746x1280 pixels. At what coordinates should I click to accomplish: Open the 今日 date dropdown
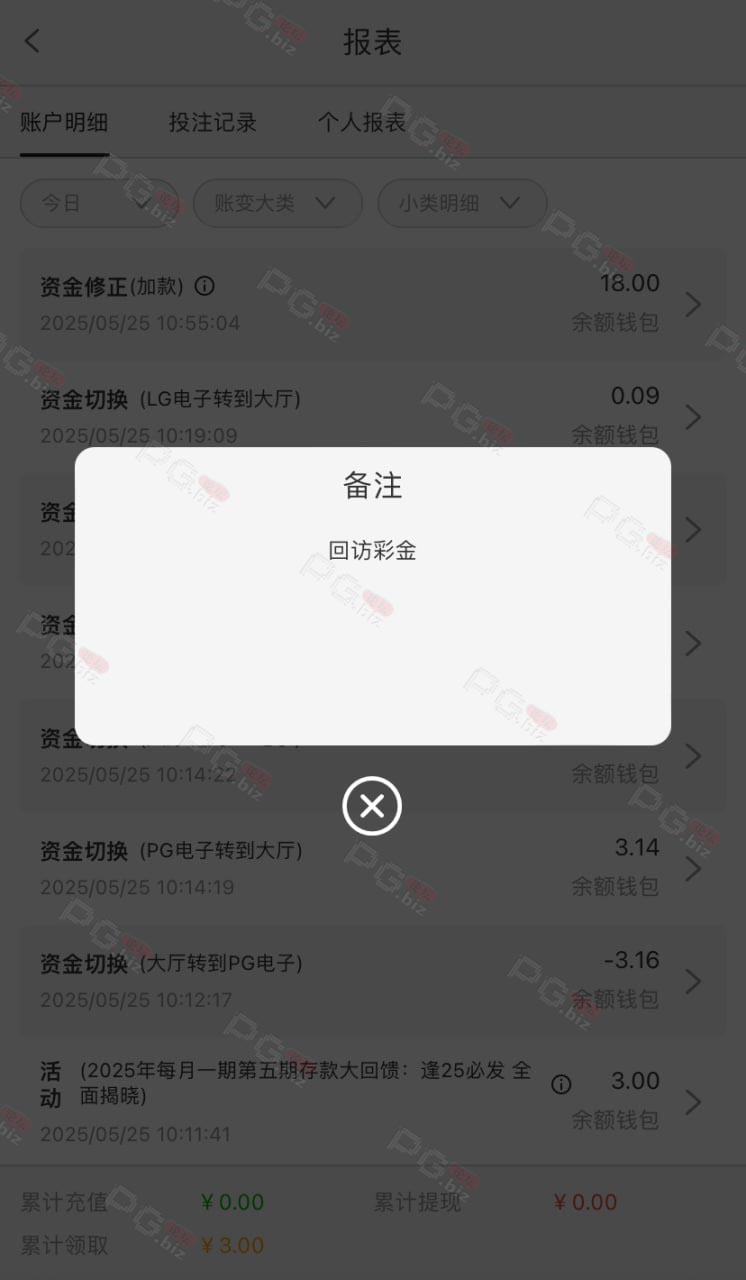click(99, 203)
